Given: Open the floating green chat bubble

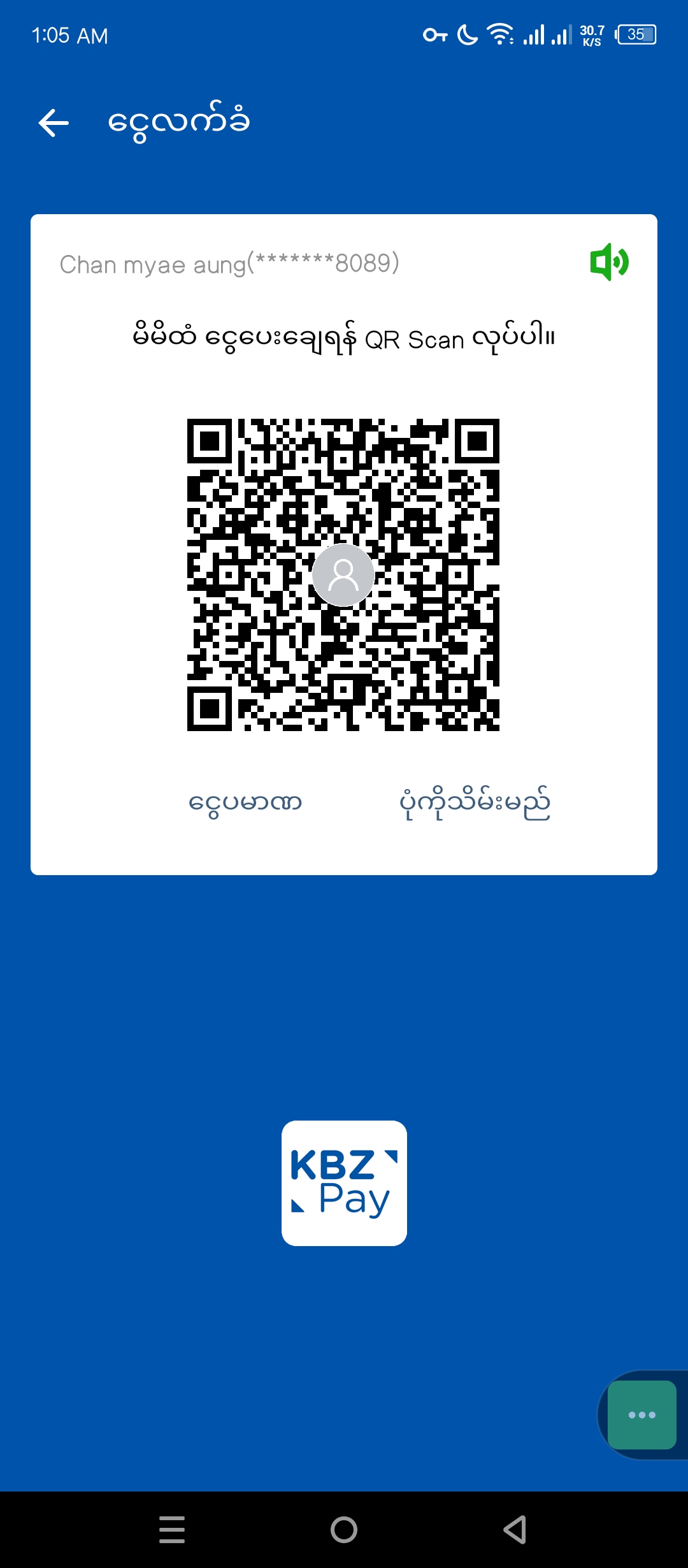Looking at the screenshot, I should click(x=641, y=1415).
